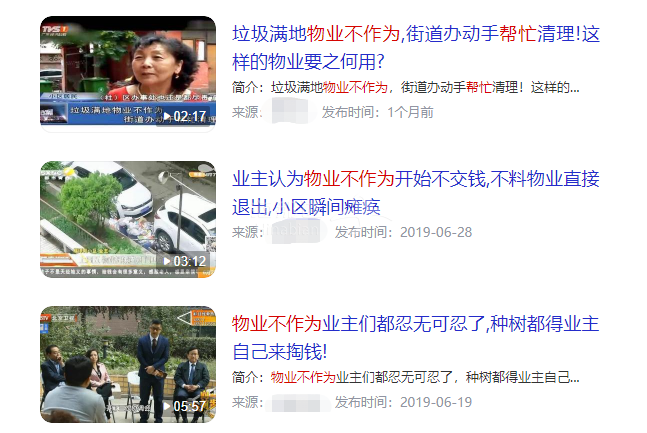
Task: Open title link 物业不作为业主们都忍无可忍了
Action: click(415, 324)
